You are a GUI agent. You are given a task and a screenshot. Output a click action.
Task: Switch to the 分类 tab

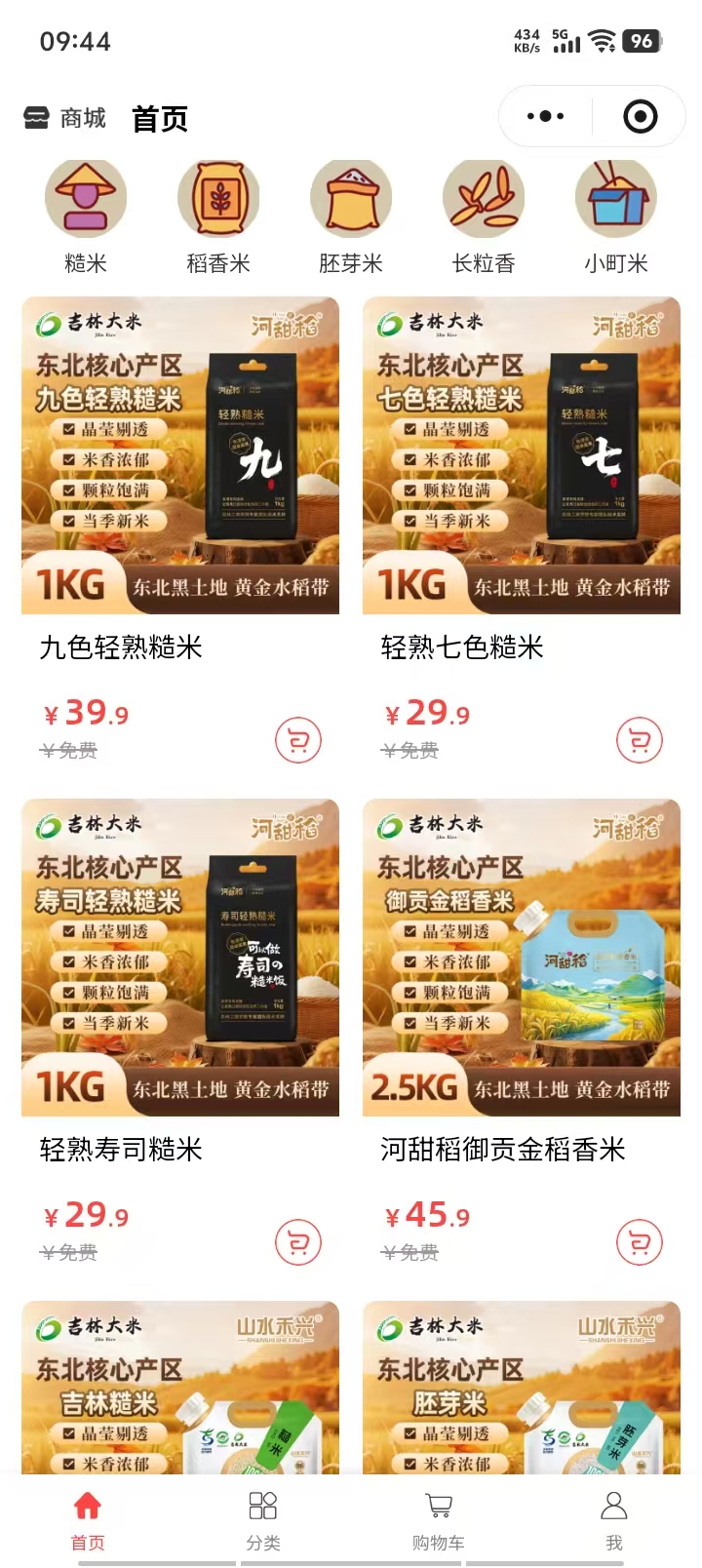[263, 1519]
